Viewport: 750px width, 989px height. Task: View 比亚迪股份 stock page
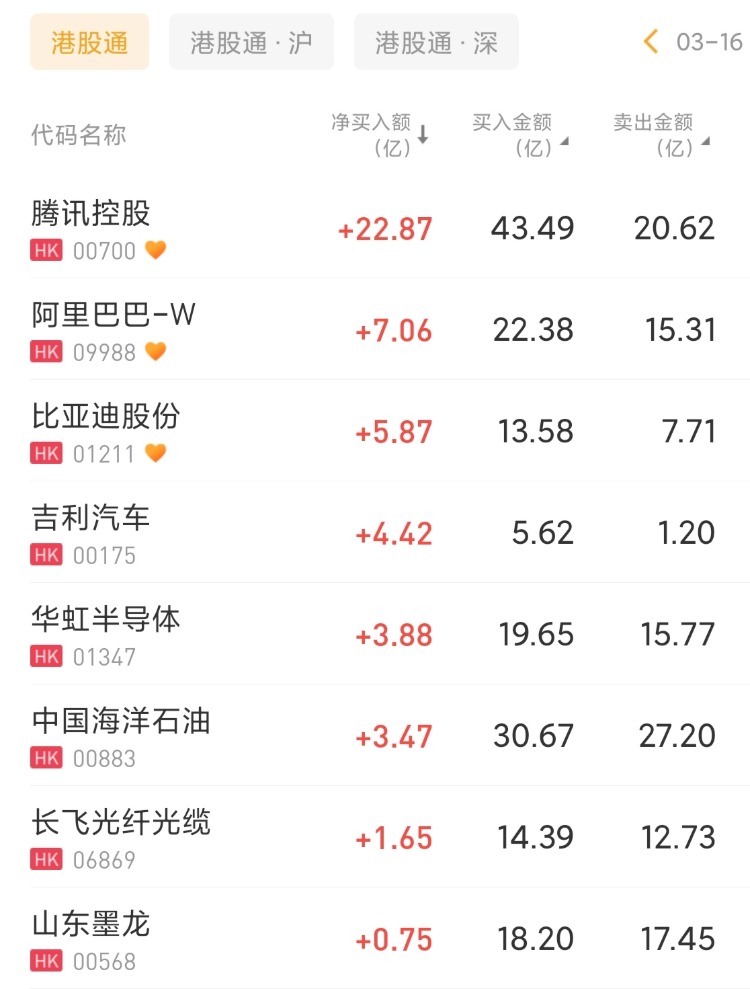click(x=106, y=417)
